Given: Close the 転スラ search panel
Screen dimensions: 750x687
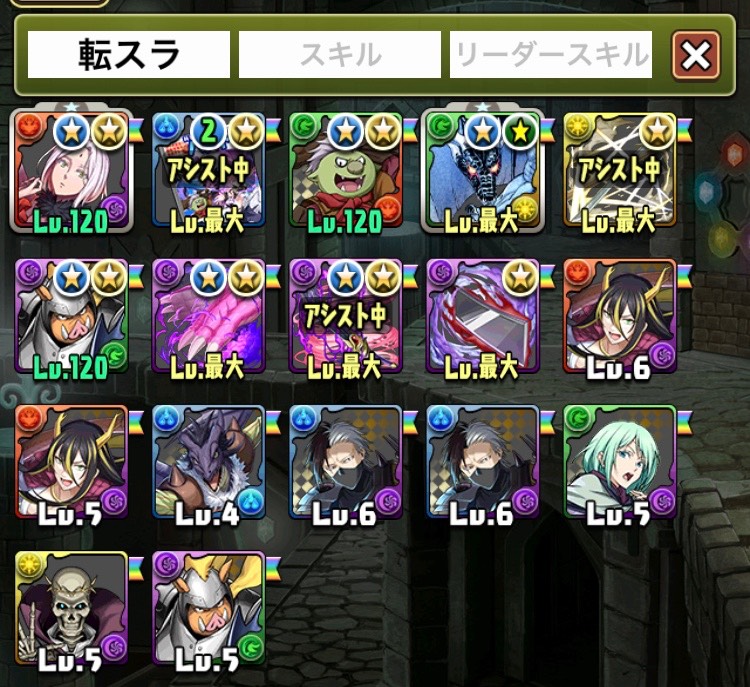Looking at the screenshot, I should click(696, 54).
